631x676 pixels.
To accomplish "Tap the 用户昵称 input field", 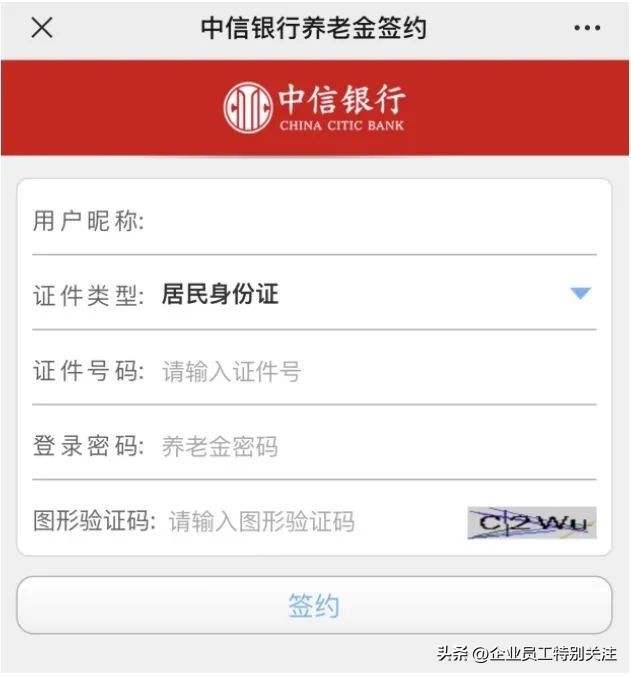I will click(x=370, y=221).
